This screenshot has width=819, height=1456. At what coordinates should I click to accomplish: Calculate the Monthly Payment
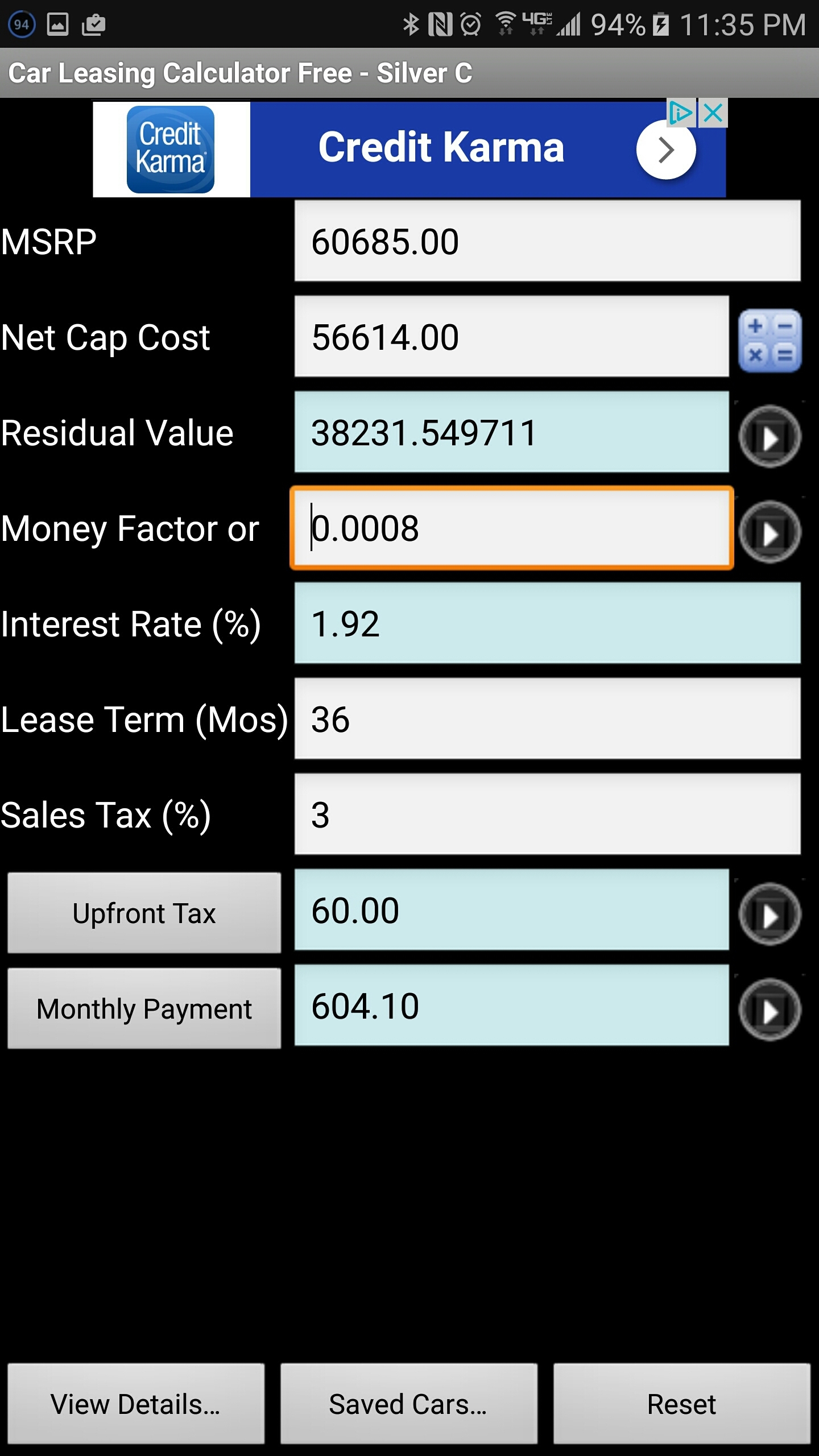coord(144,1008)
